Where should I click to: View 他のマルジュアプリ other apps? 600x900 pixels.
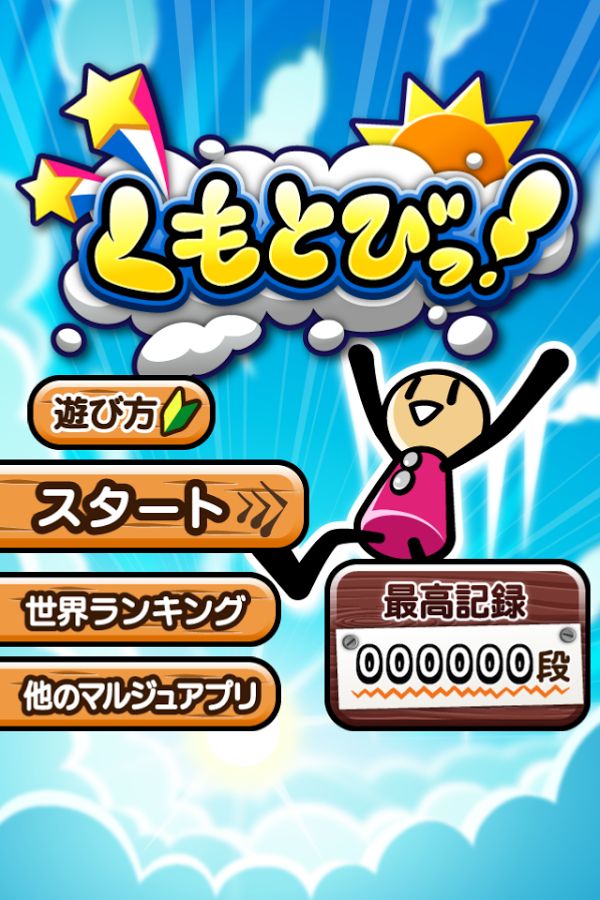pyautogui.click(x=138, y=695)
